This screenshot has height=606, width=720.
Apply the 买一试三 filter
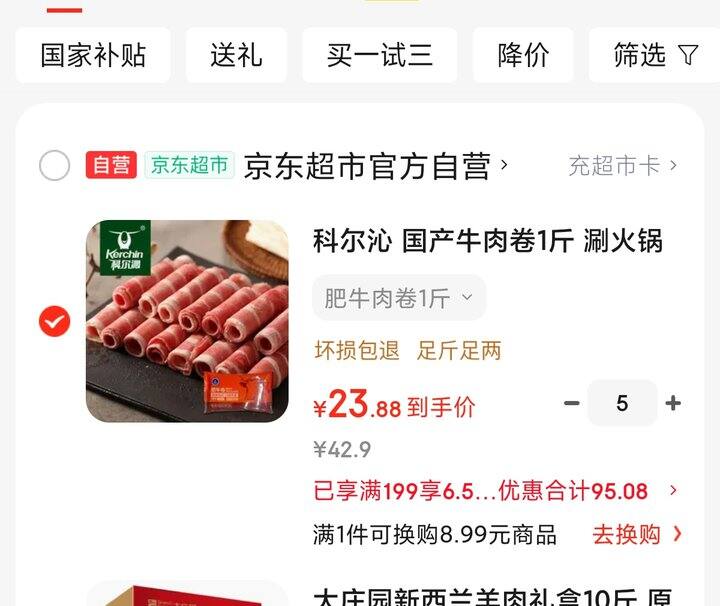click(x=379, y=55)
